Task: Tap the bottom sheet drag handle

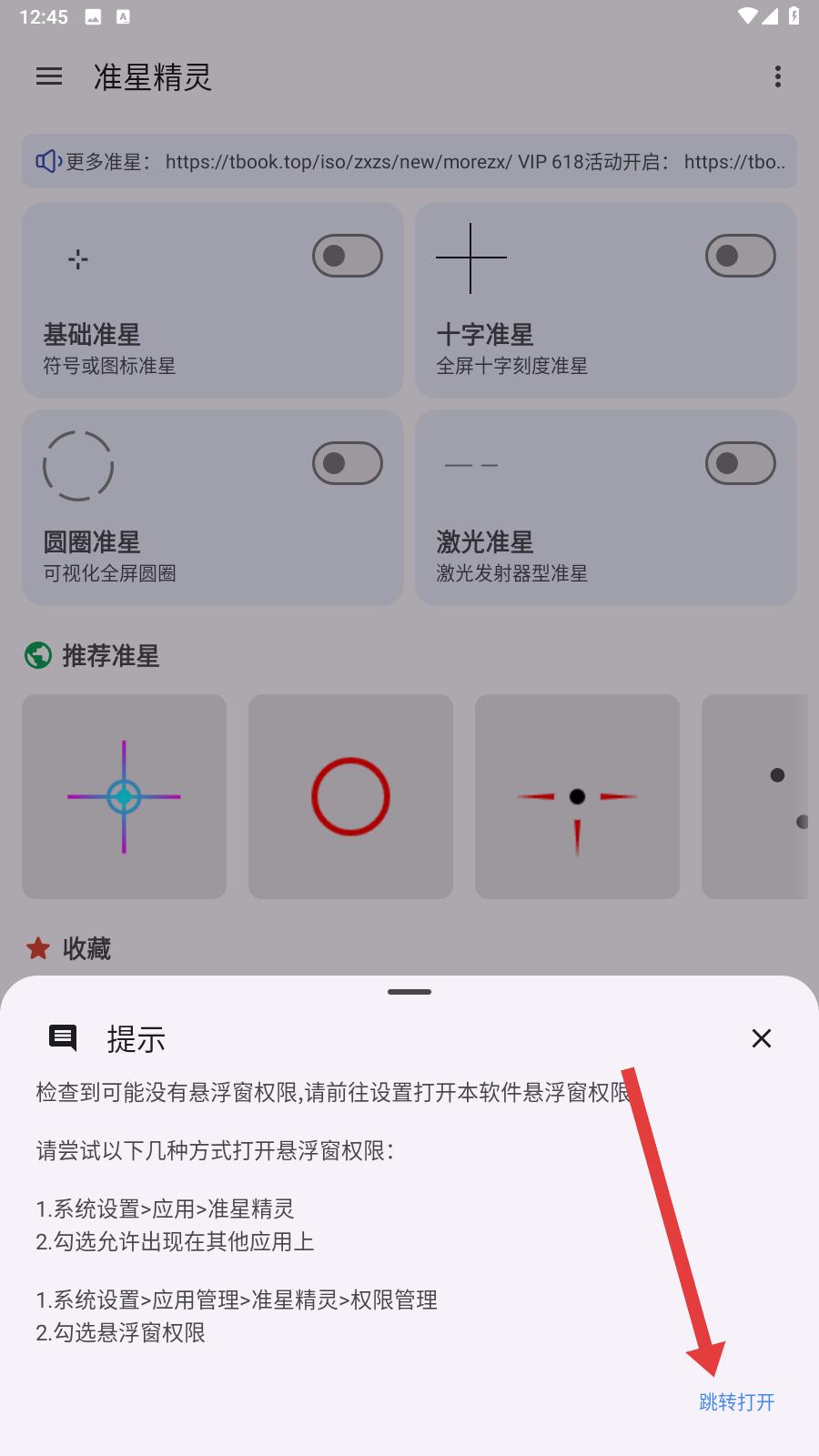Action: point(409,992)
